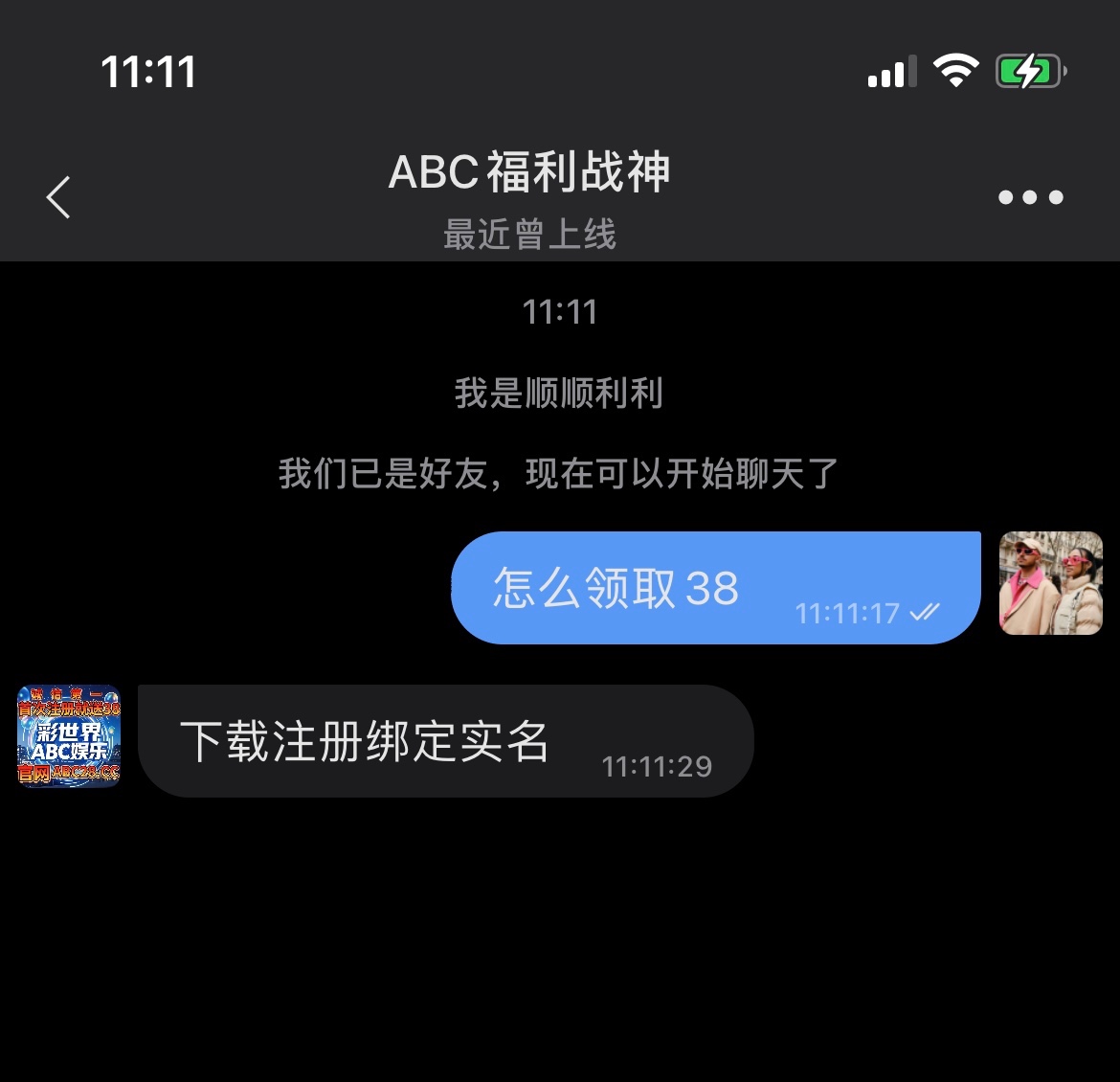1120x1082 pixels.
Task: Go back using the top-left arrow
Action: [58, 197]
